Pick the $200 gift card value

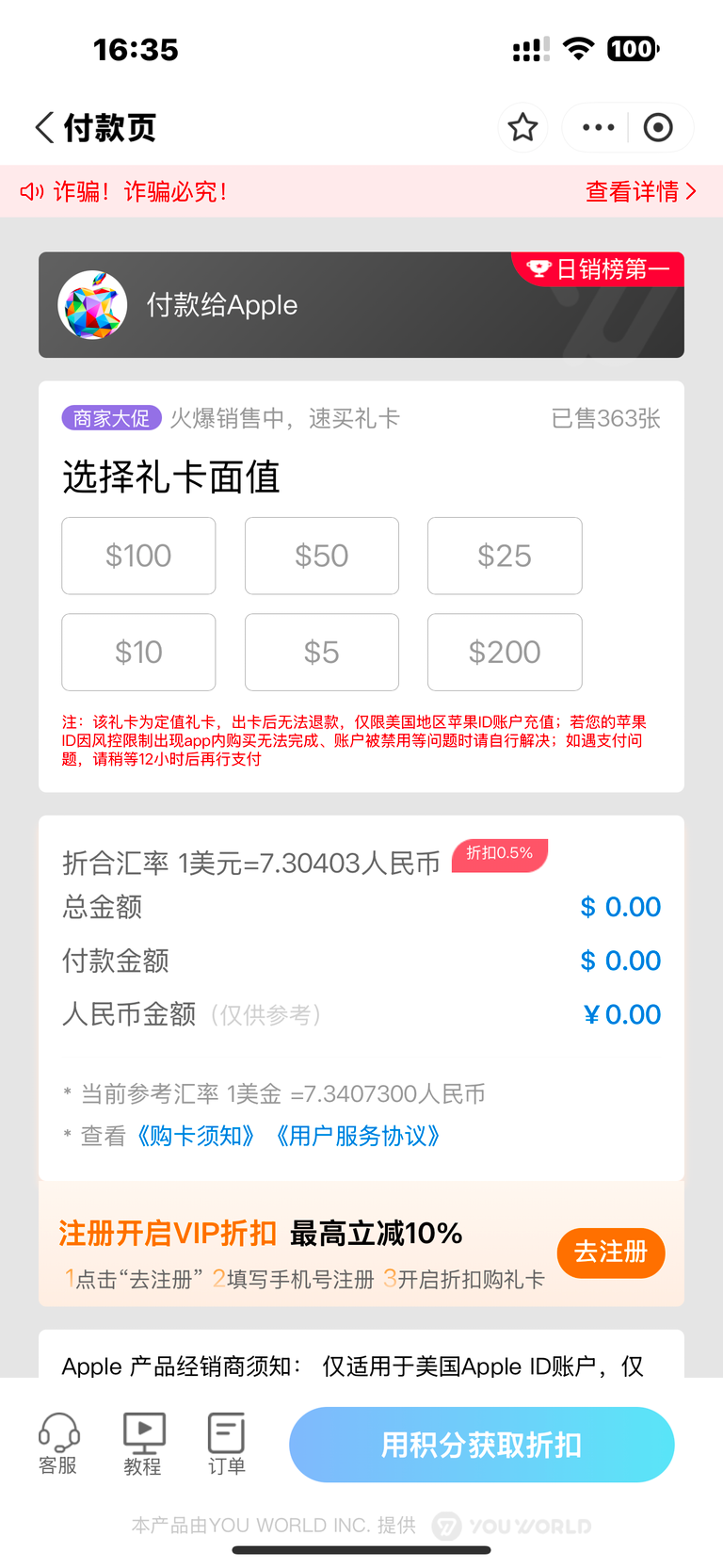[x=505, y=653]
